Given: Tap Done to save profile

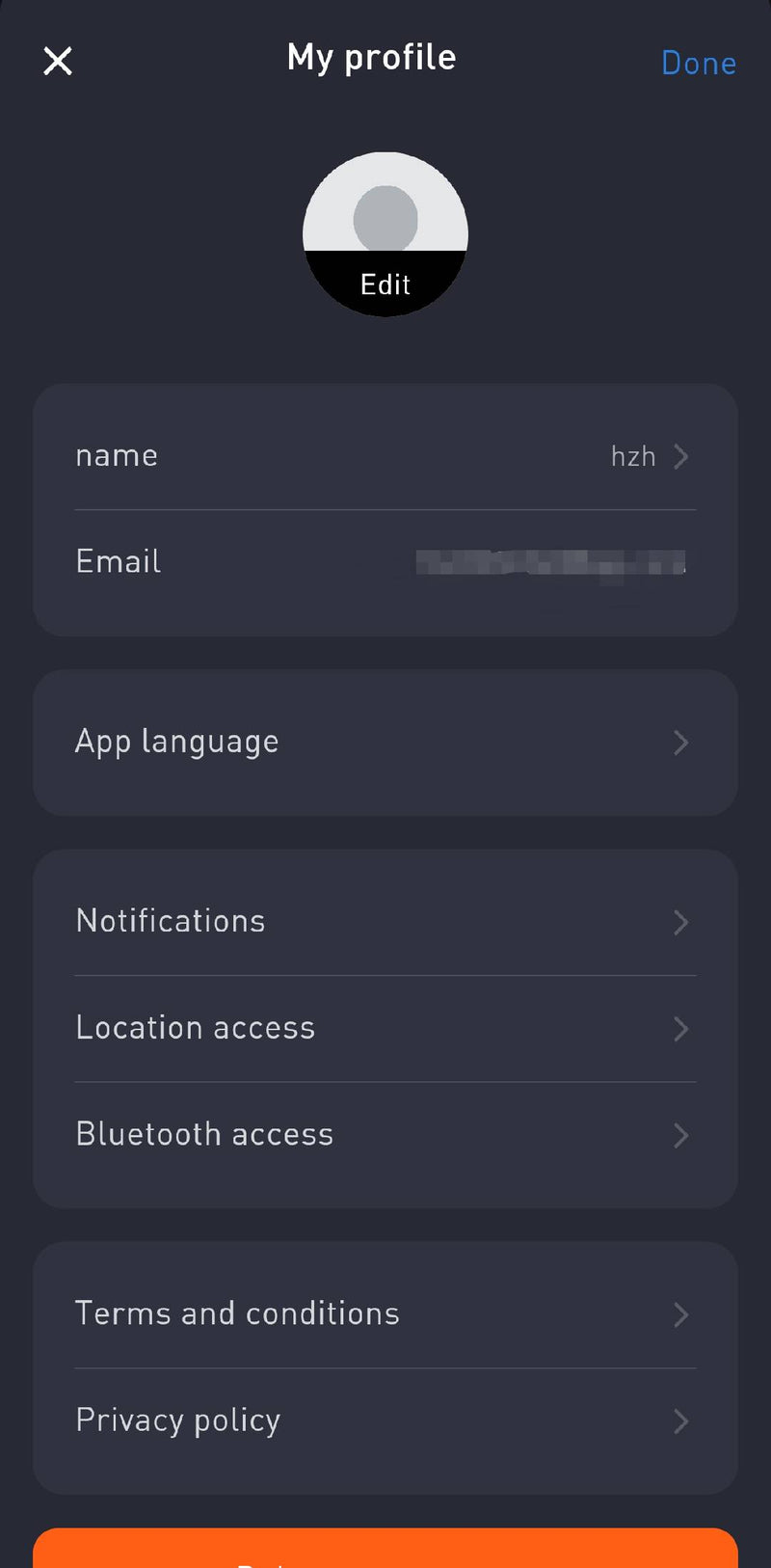Looking at the screenshot, I should point(699,64).
